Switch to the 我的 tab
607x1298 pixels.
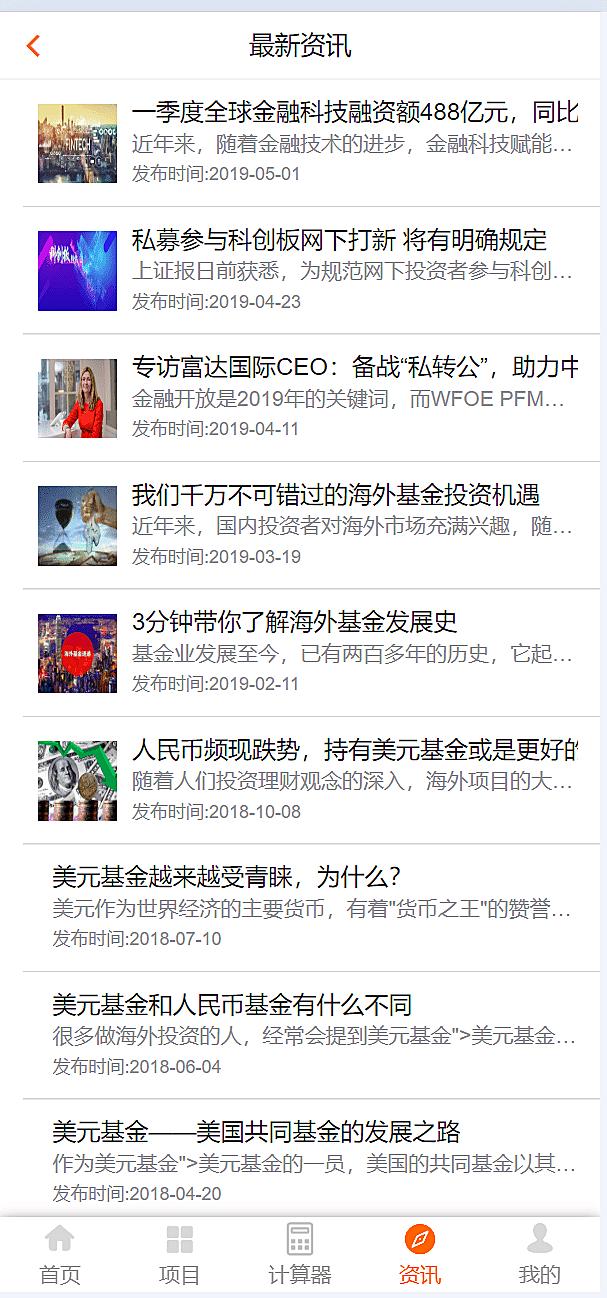point(540,1255)
